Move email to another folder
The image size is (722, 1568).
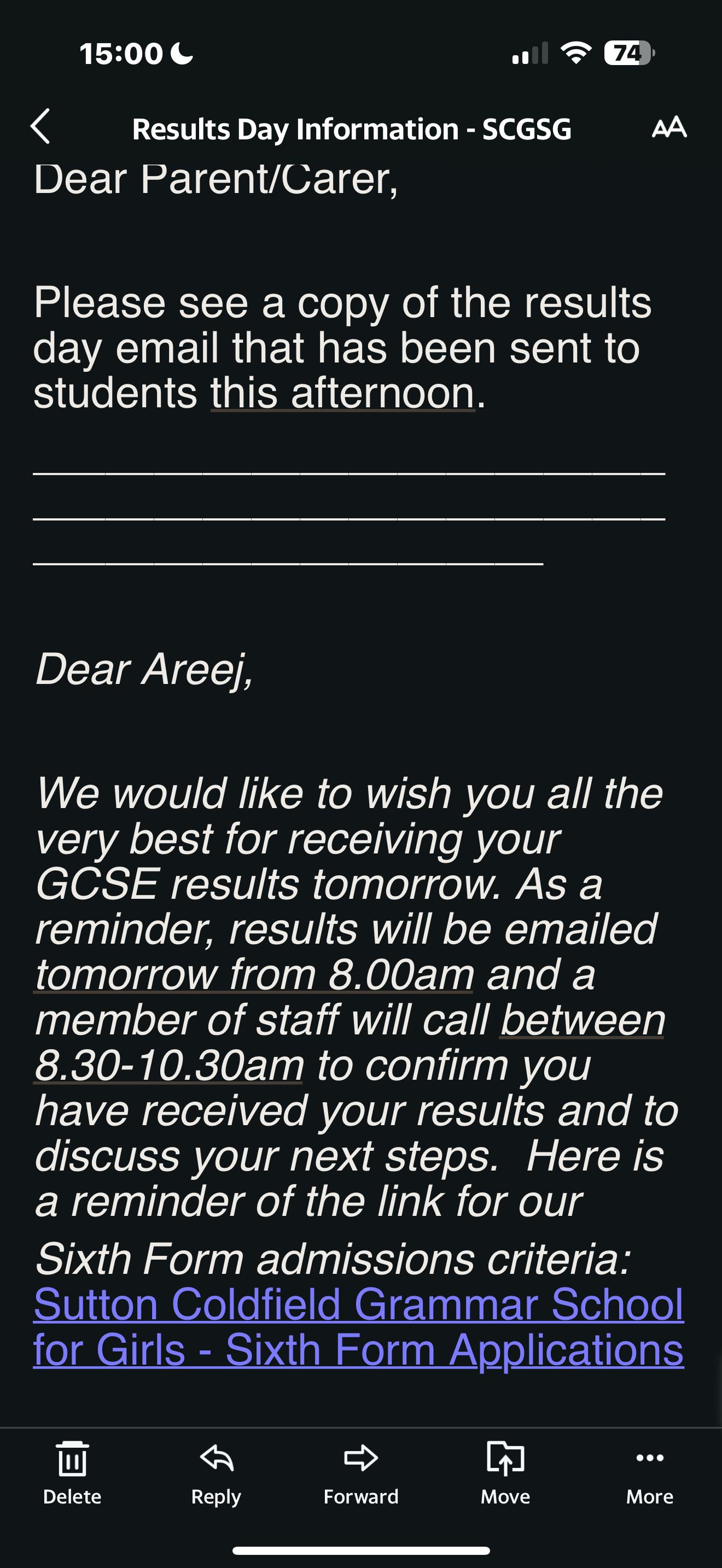[x=505, y=1473]
